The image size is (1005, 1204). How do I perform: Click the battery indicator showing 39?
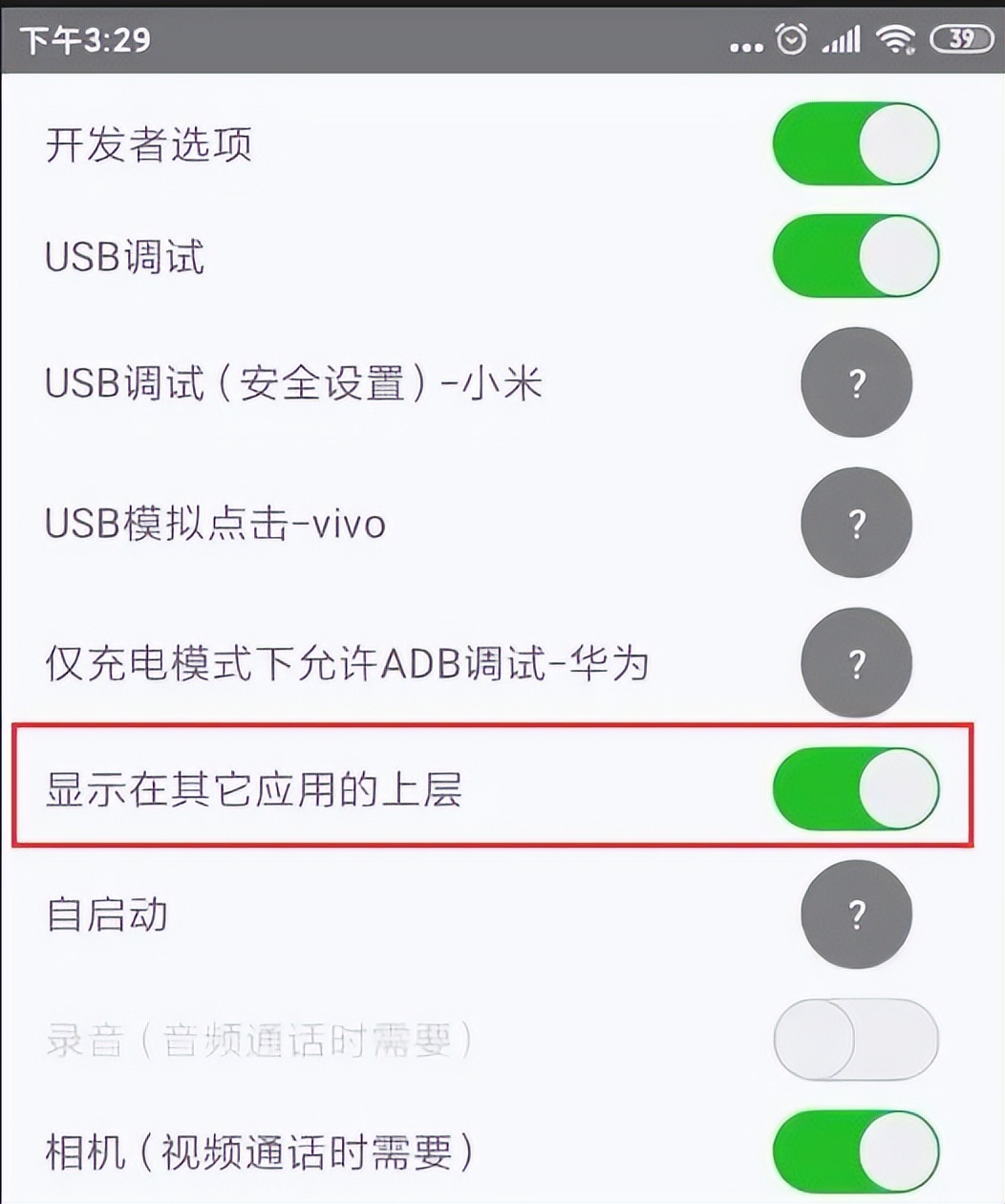point(960,40)
